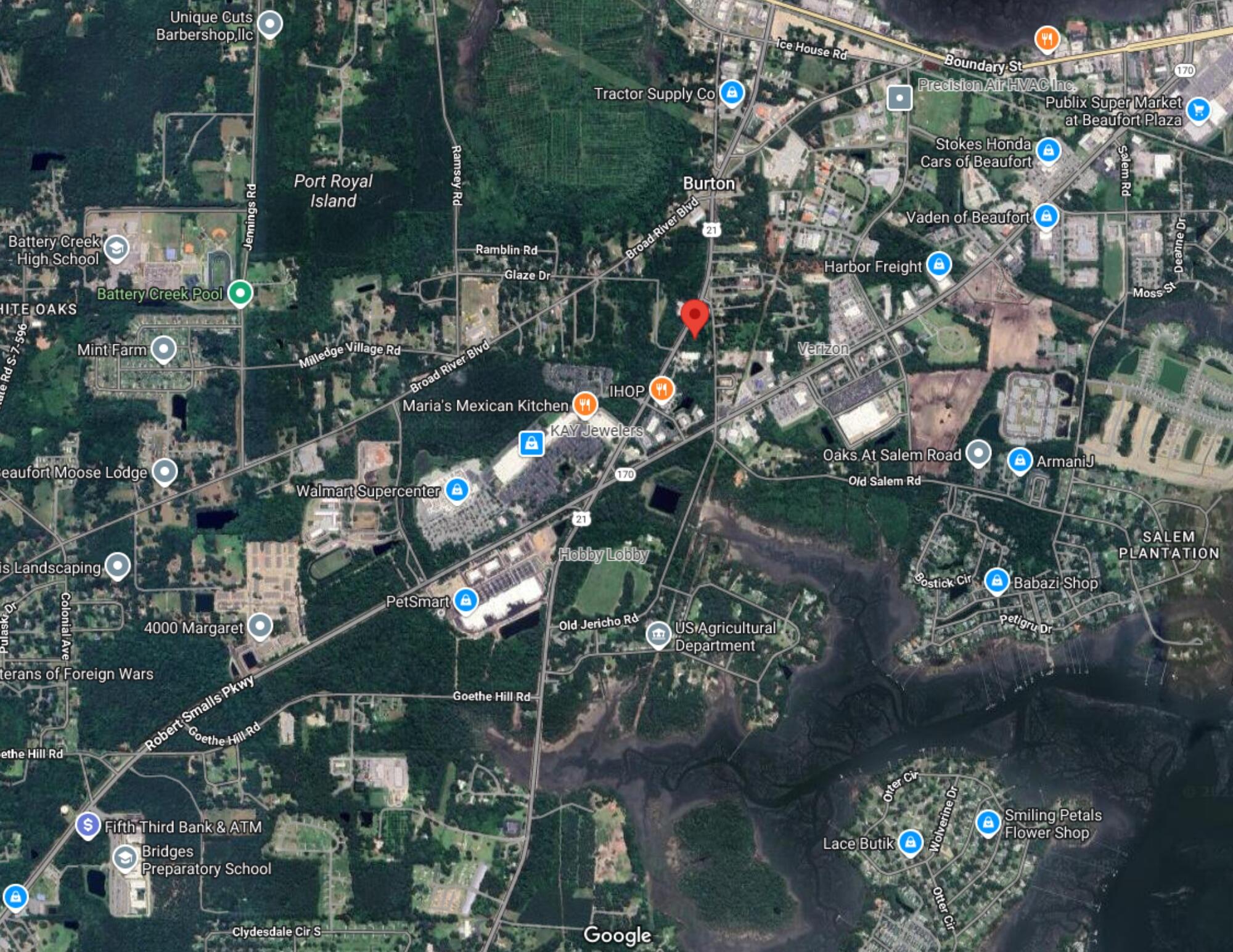Select the Bridges Preparatory School pin
Screen dimensions: 1233x952
(125, 857)
